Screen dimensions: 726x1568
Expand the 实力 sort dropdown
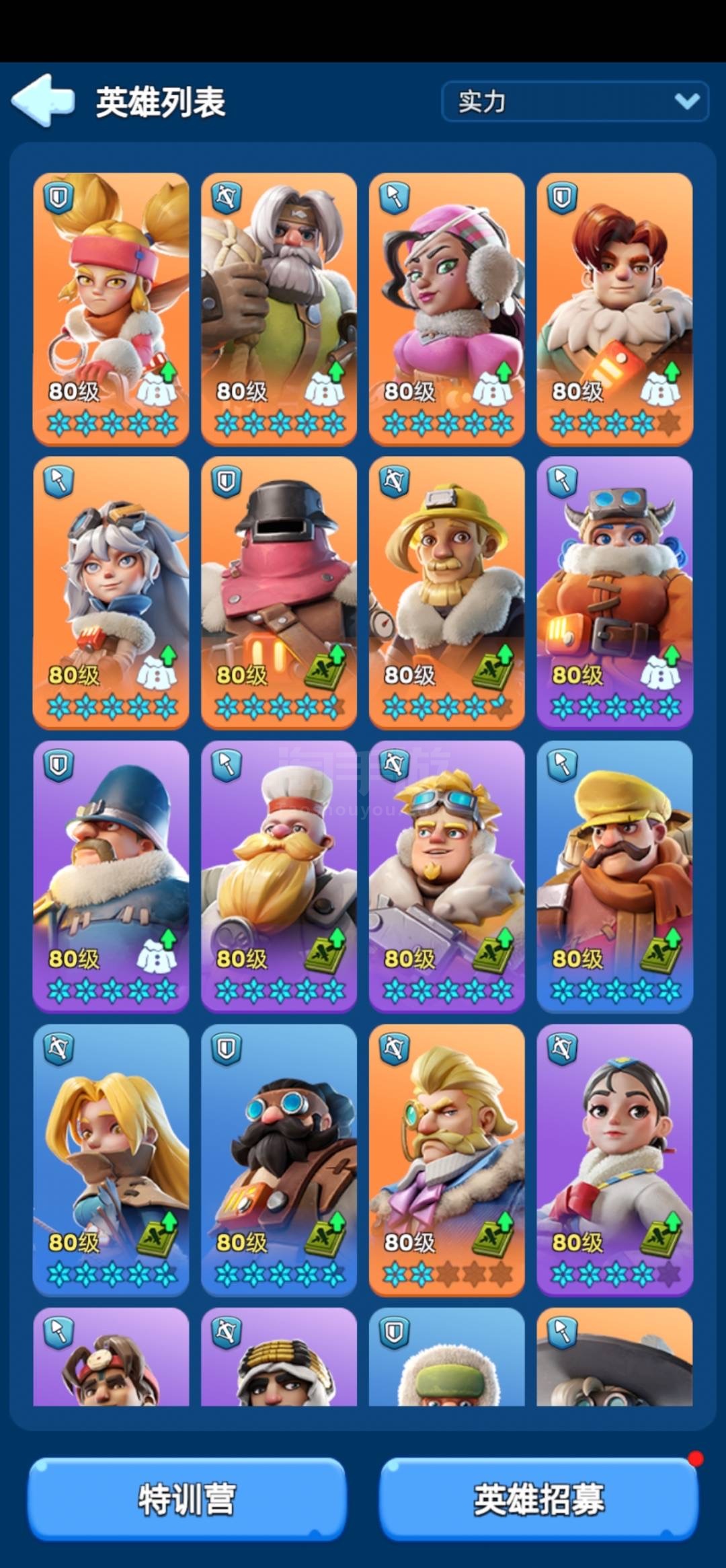click(x=575, y=102)
